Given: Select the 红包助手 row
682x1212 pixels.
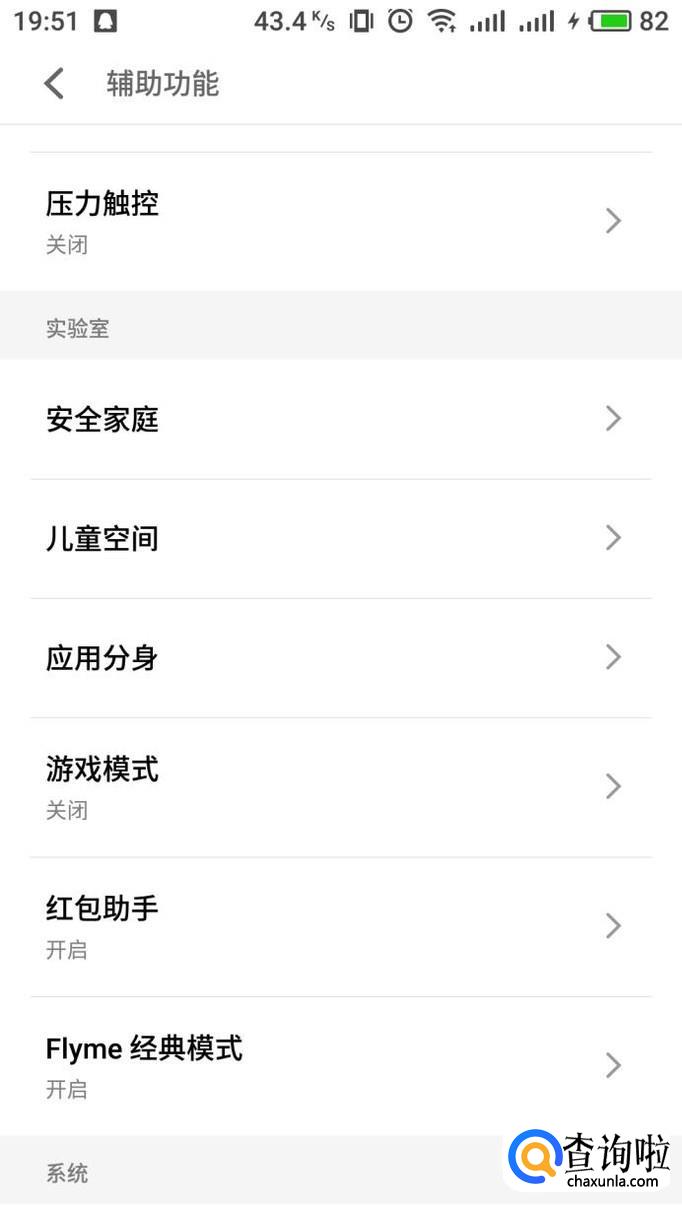Looking at the screenshot, I should 340,926.
